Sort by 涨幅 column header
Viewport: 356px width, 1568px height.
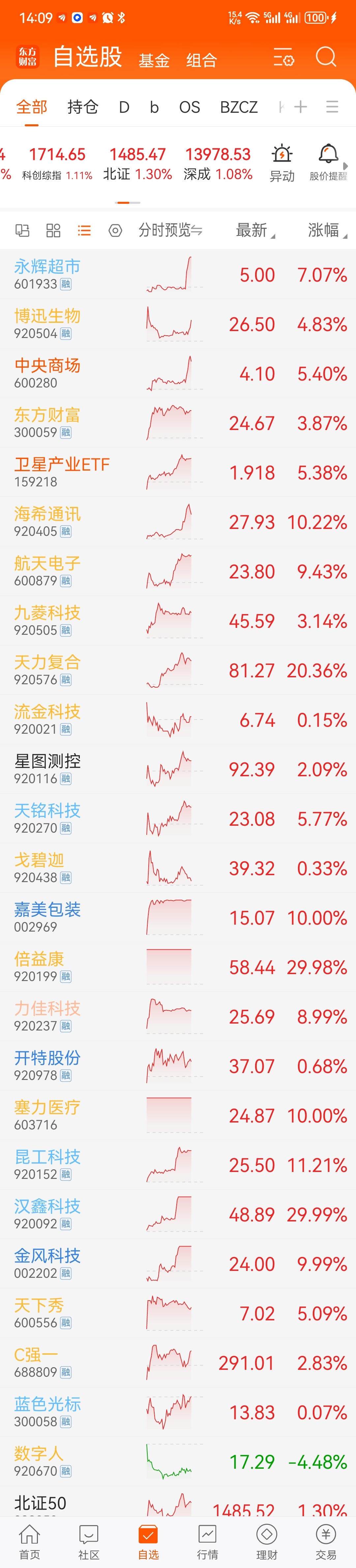pyautogui.click(x=327, y=230)
